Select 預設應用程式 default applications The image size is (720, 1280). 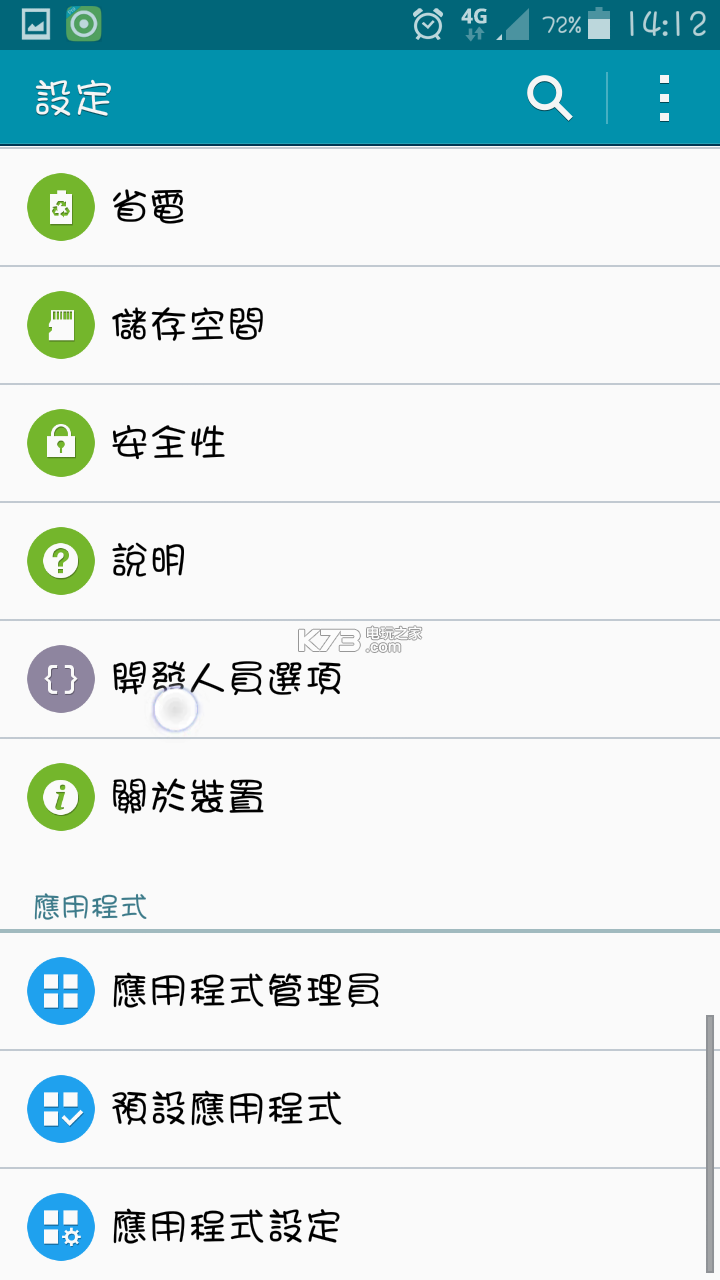pos(360,1109)
